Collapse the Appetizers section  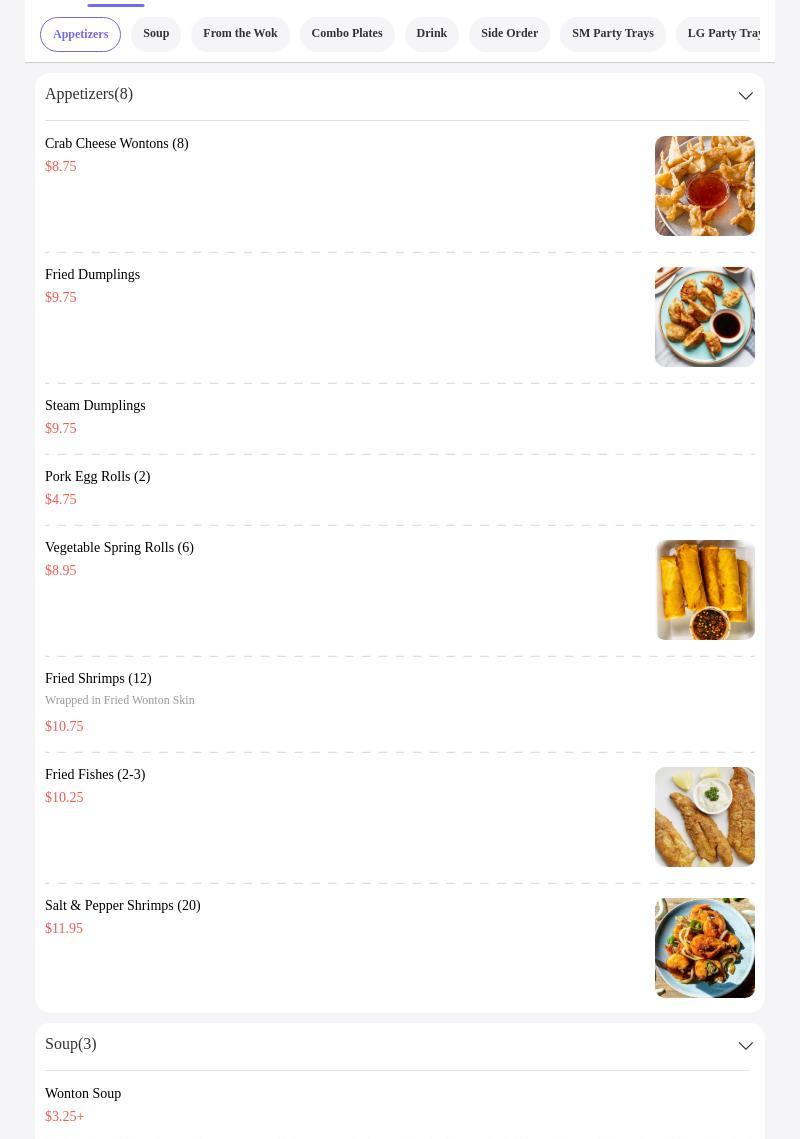(x=745, y=96)
